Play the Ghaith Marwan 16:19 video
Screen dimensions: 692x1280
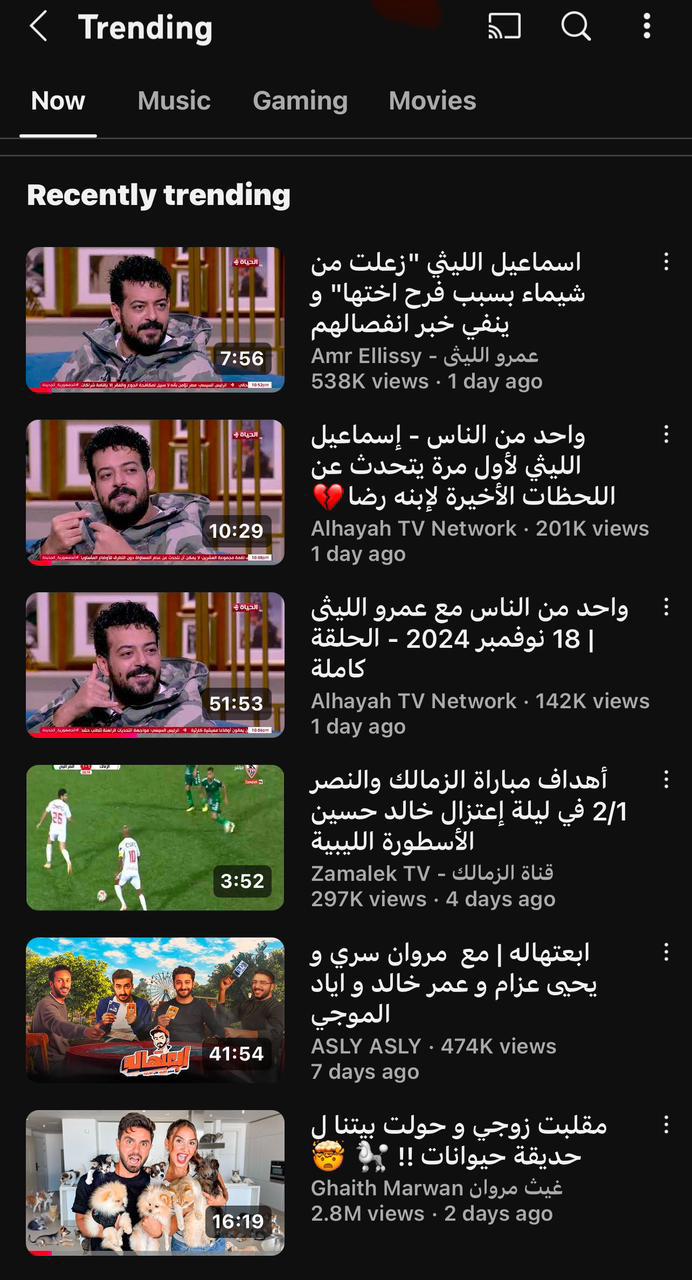(x=155, y=1183)
